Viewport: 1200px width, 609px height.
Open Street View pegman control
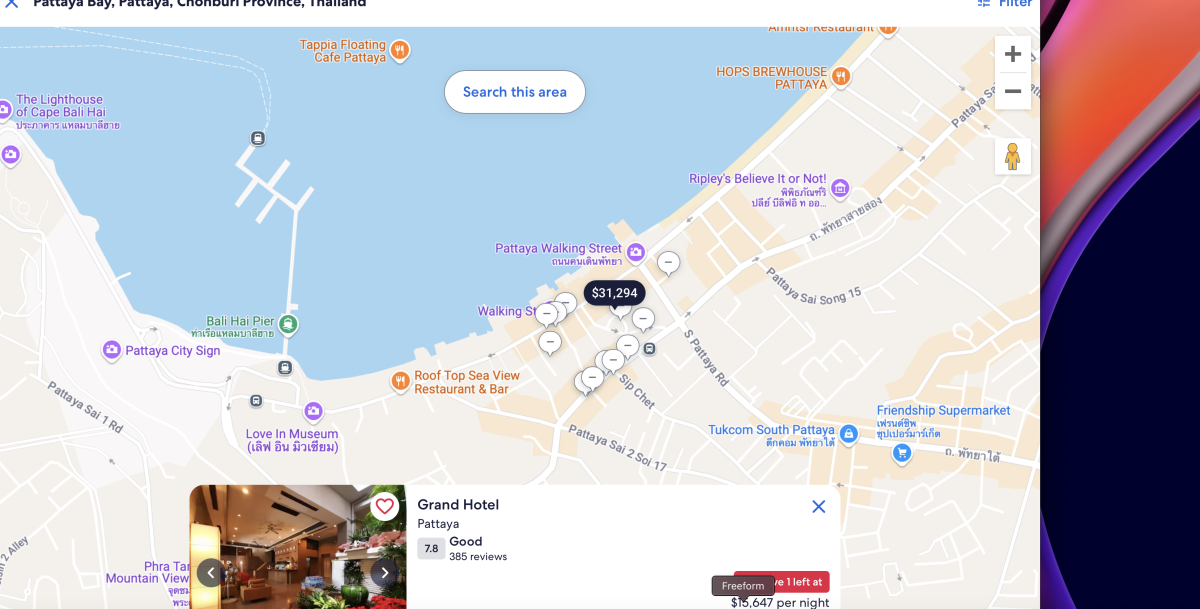point(1012,157)
